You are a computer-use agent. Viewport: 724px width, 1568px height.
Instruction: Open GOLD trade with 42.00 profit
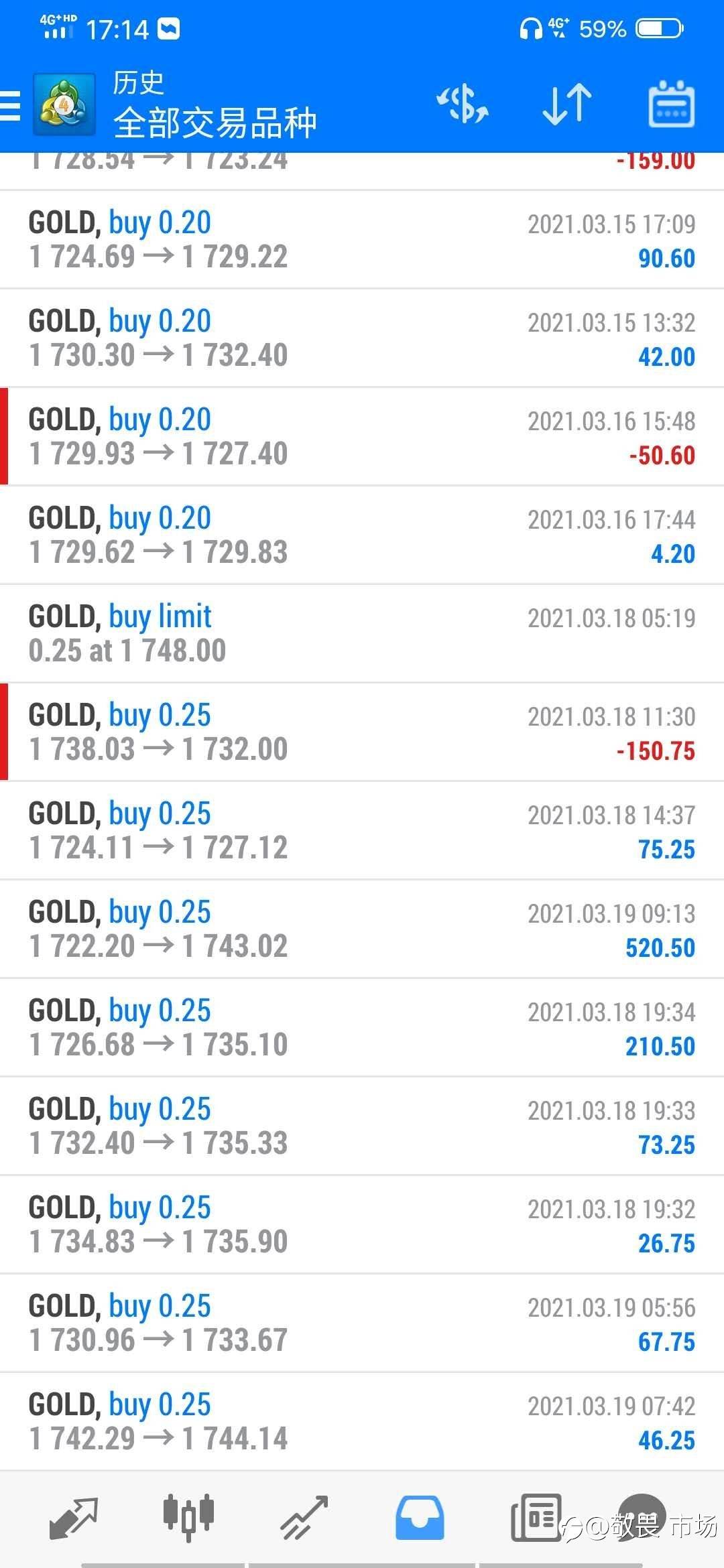pos(362,338)
